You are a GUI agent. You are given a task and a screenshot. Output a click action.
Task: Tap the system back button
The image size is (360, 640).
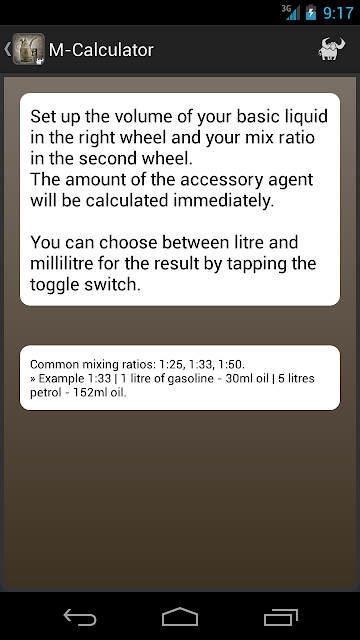tap(80, 616)
